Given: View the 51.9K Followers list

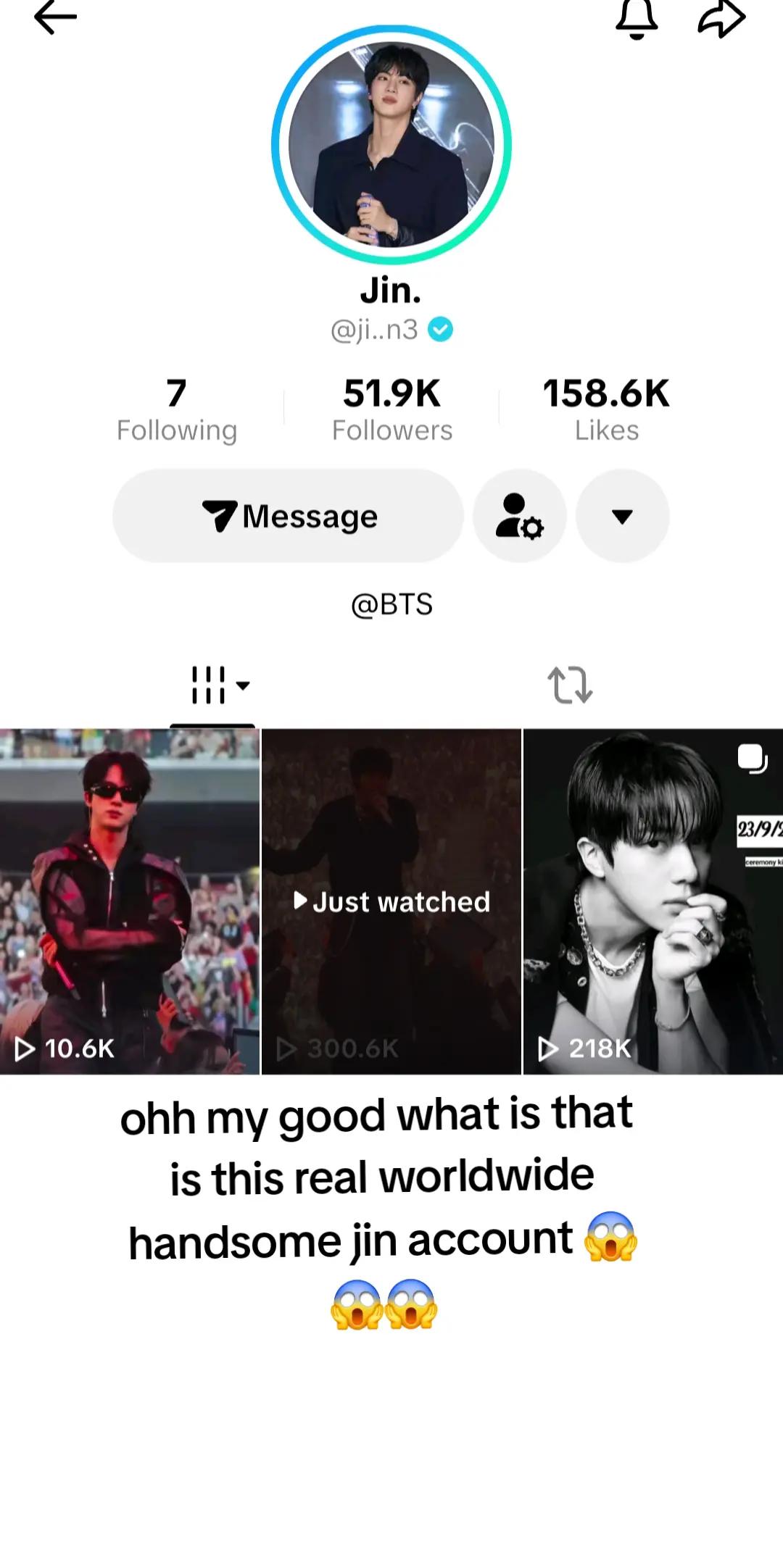Looking at the screenshot, I should (391, 409).
